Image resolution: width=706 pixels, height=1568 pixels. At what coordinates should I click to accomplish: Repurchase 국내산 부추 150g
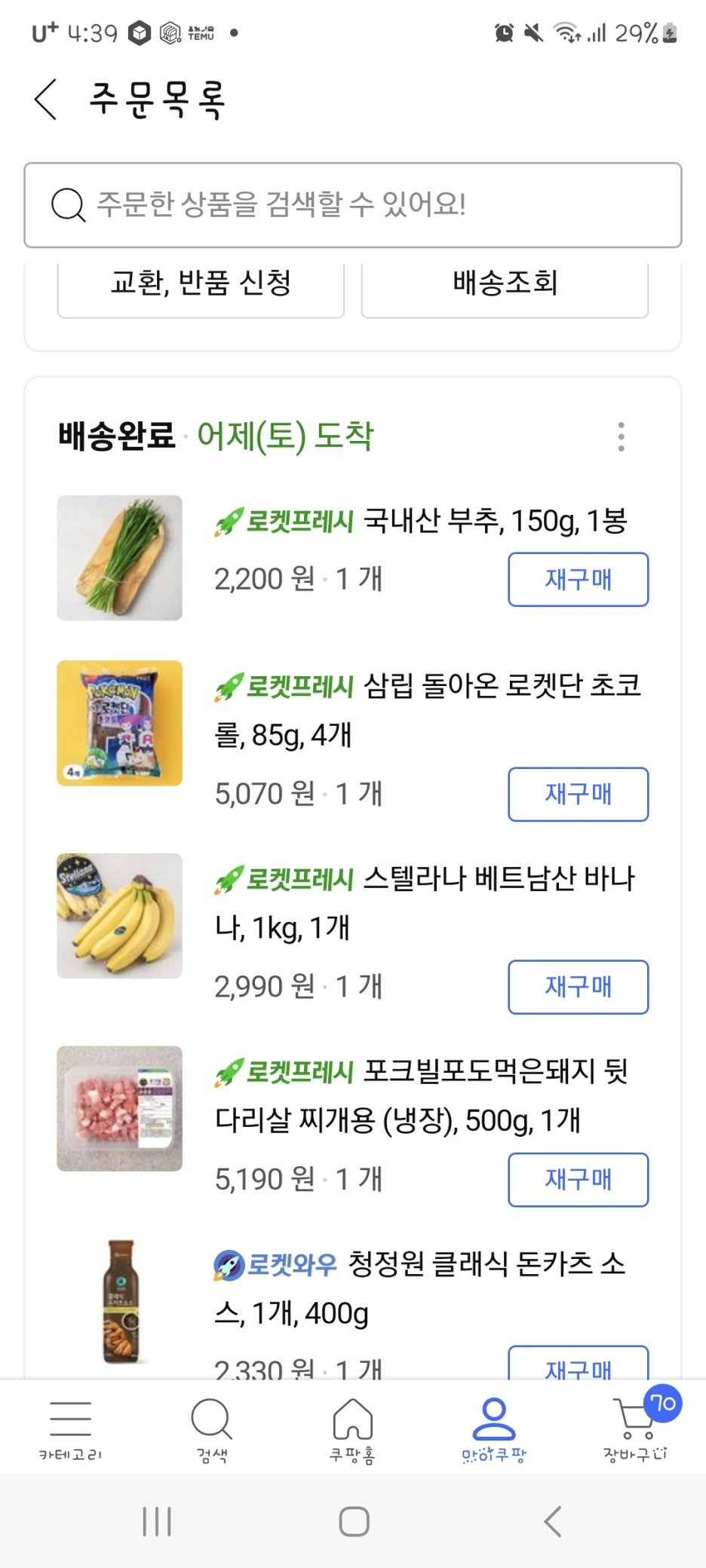point(578,579)
